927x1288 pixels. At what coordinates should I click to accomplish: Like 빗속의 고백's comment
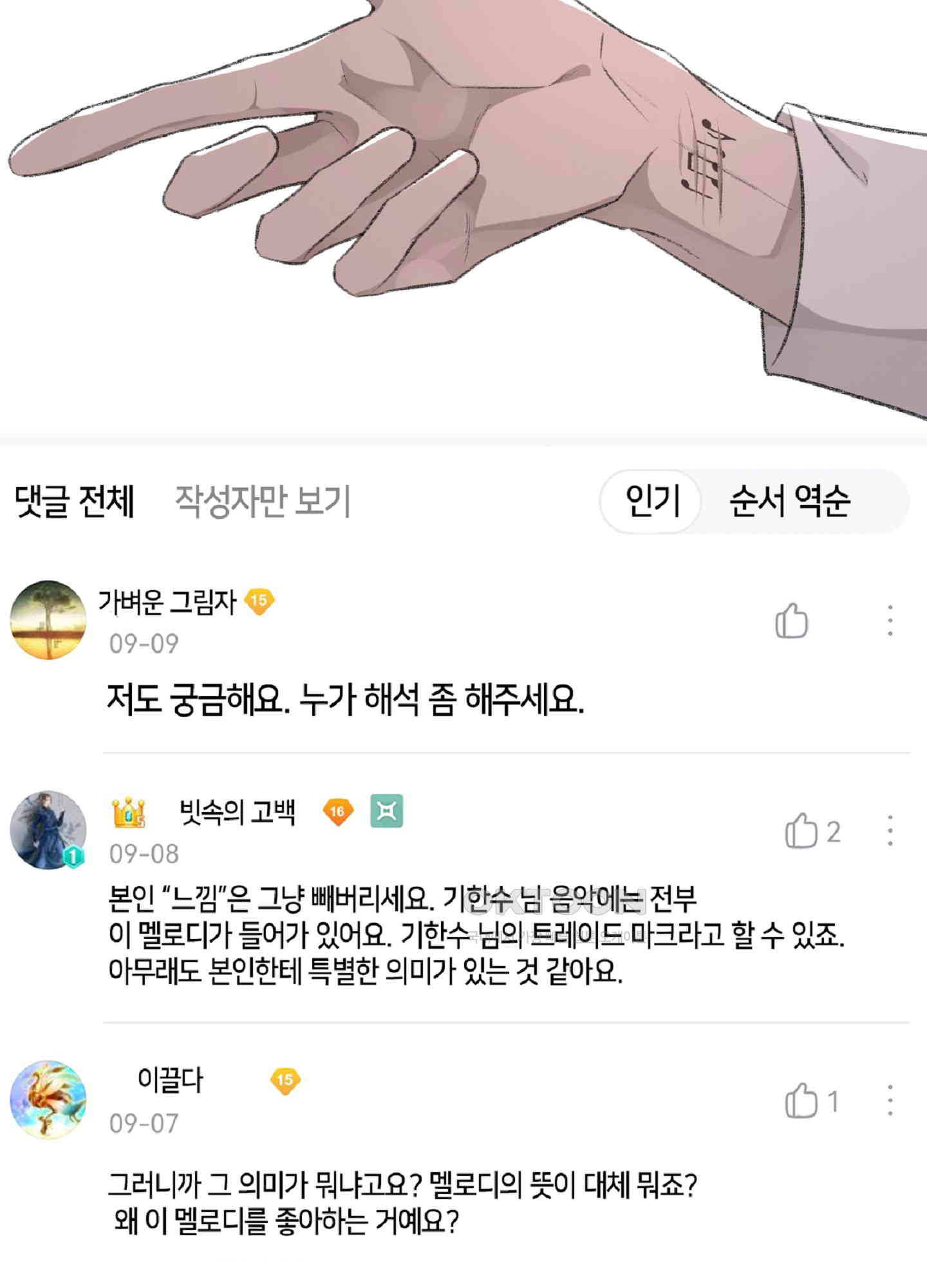[801, 831]
